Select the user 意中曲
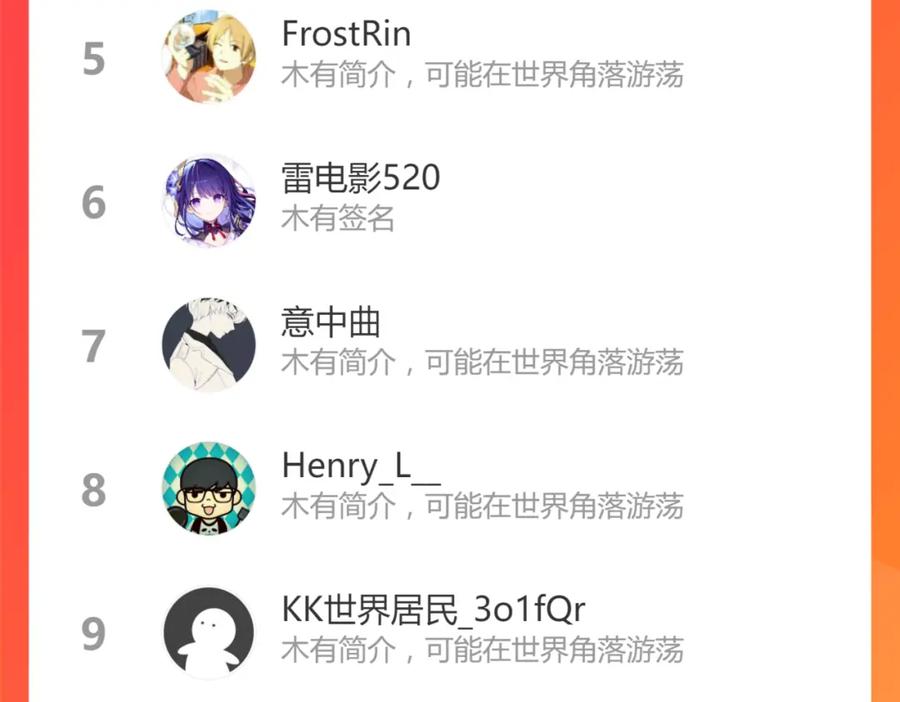 449,345
